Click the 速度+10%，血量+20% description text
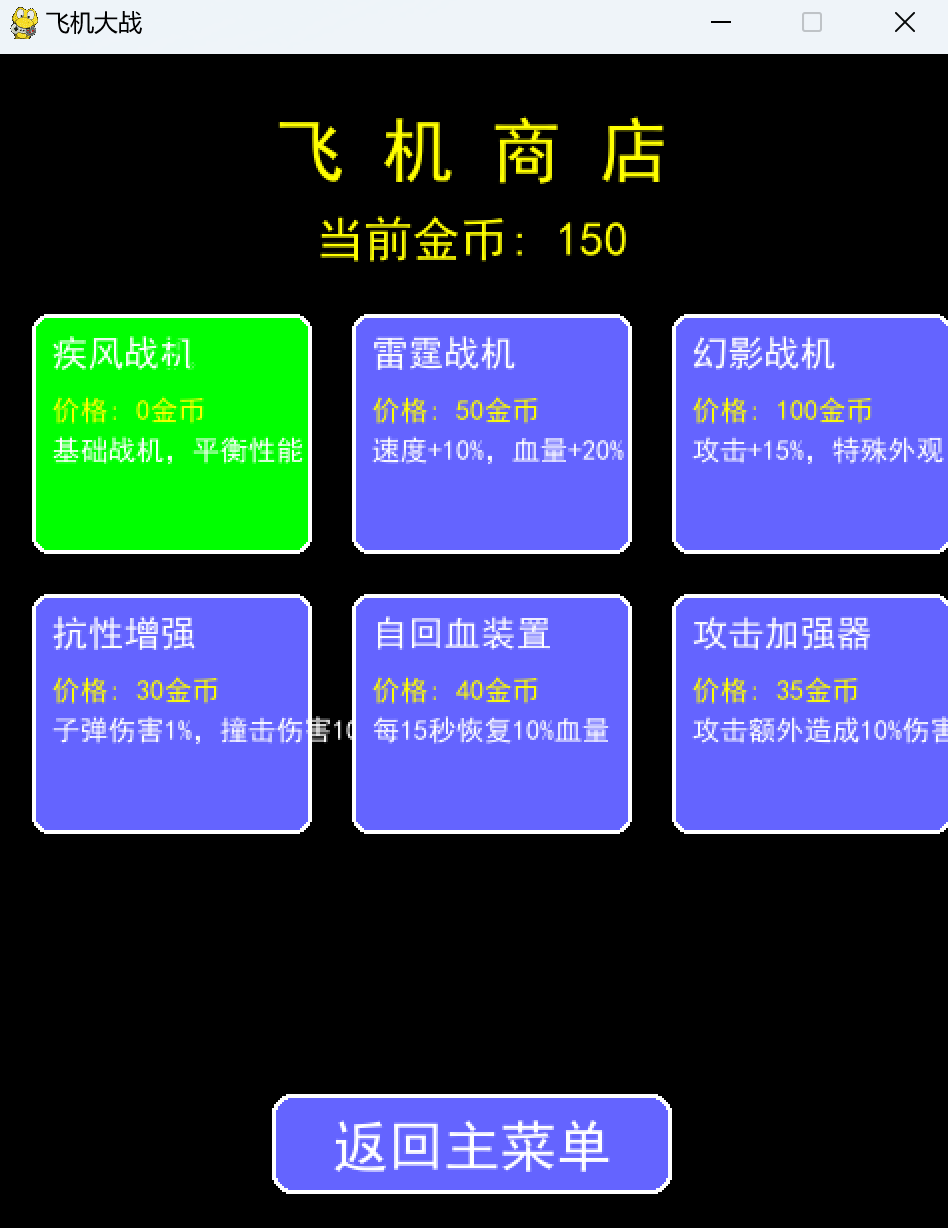Viewport: 948px width, 1228px height. click(x=491, y=452)
